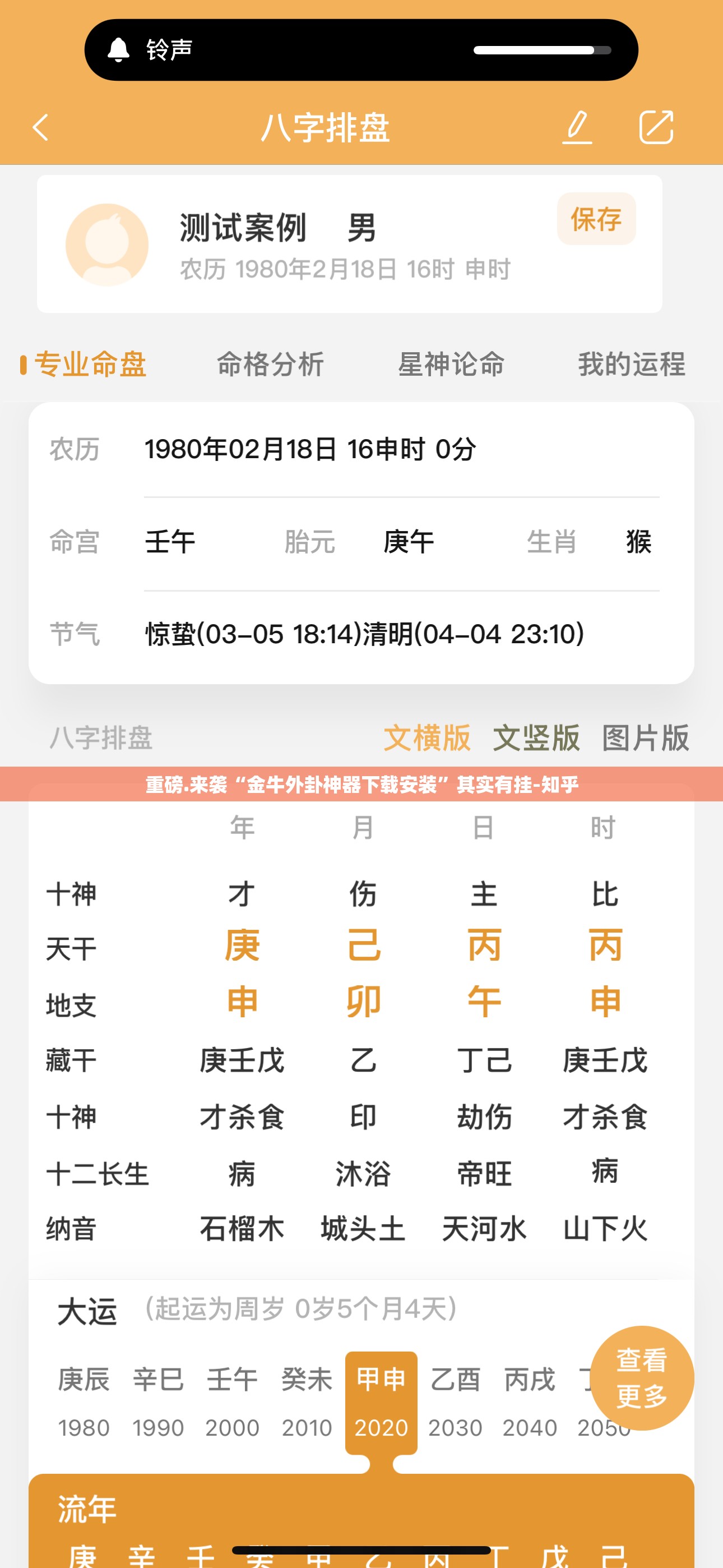The image size is (723, 1568).
Task: Open the 流年 section header
Action: pos(87,1508)
